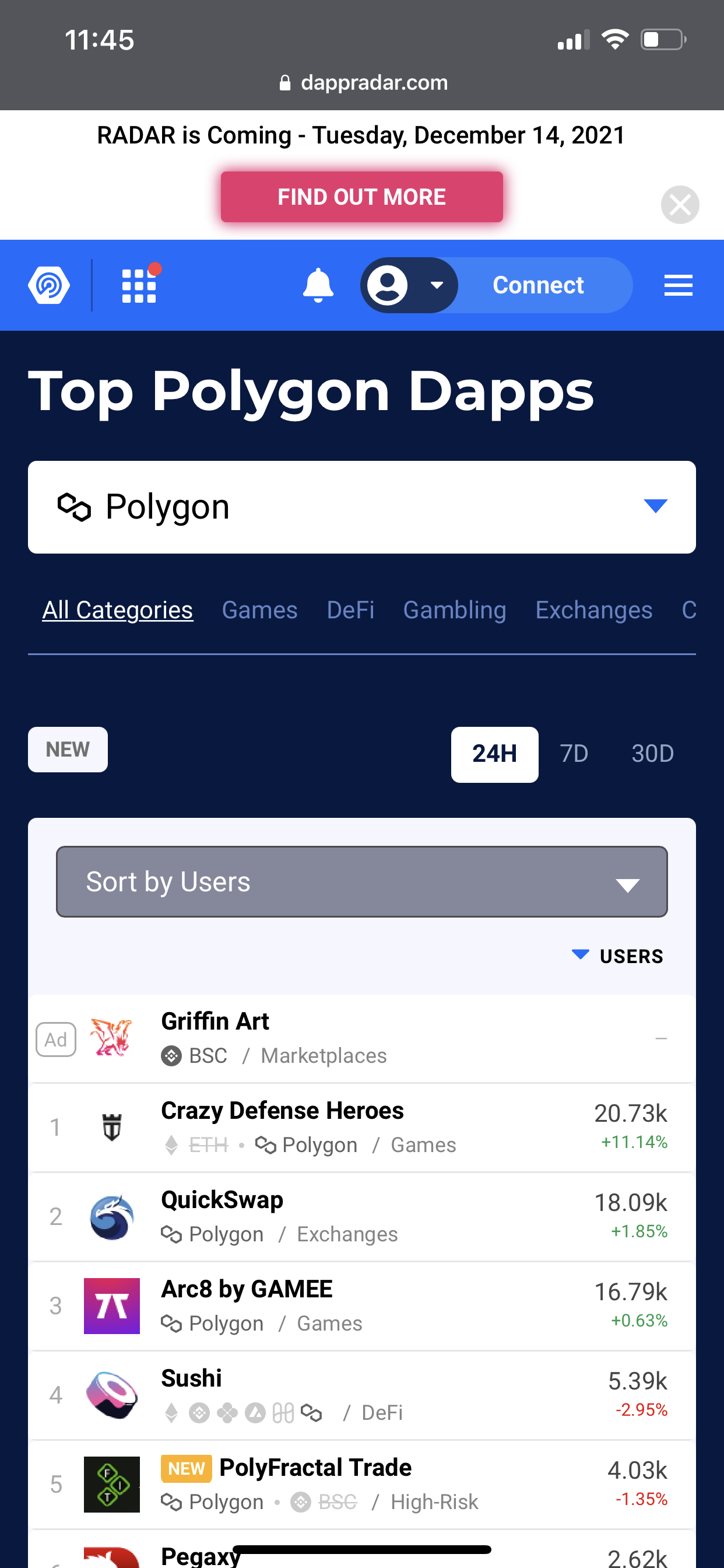The width and height of the screenshot is (724, 1568).
Task: Select the Gambling category
Action: pyautogui.click(x=455, y=610)
